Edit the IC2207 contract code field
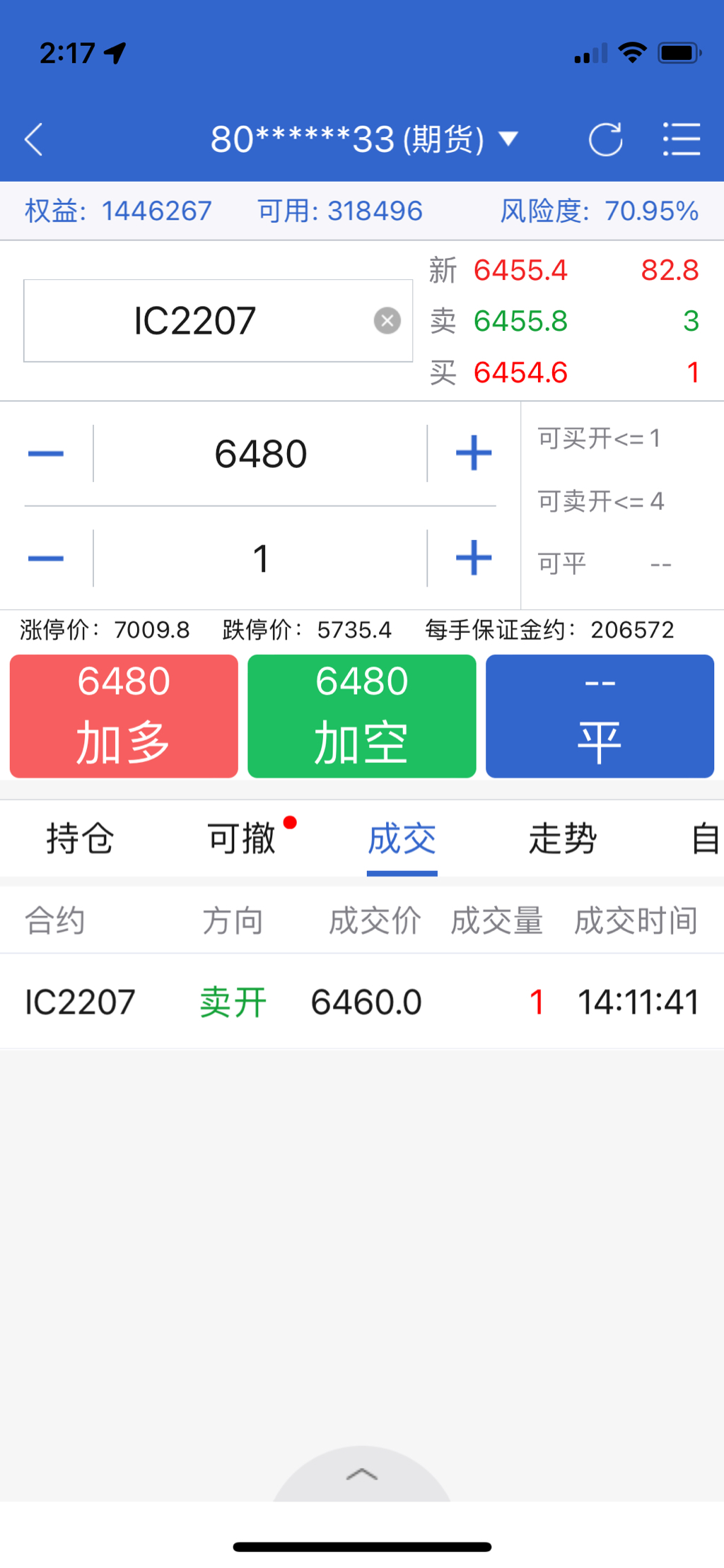The height and width of the screenshot is (1568, 724). coord(195,320)
